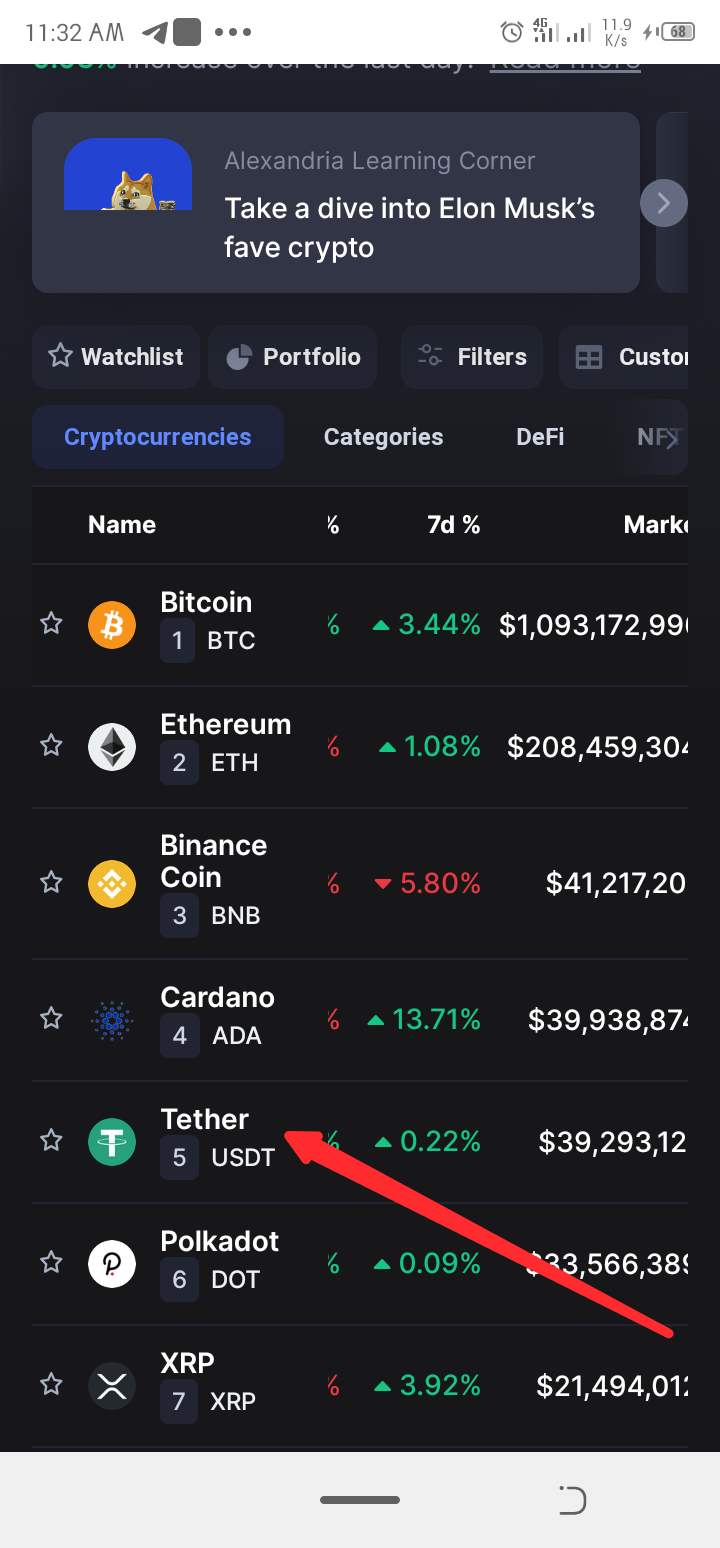Screen dimensions: 720x1548
Task: Open the Elon Musk's fave crypto card
Action: [336, 202]
